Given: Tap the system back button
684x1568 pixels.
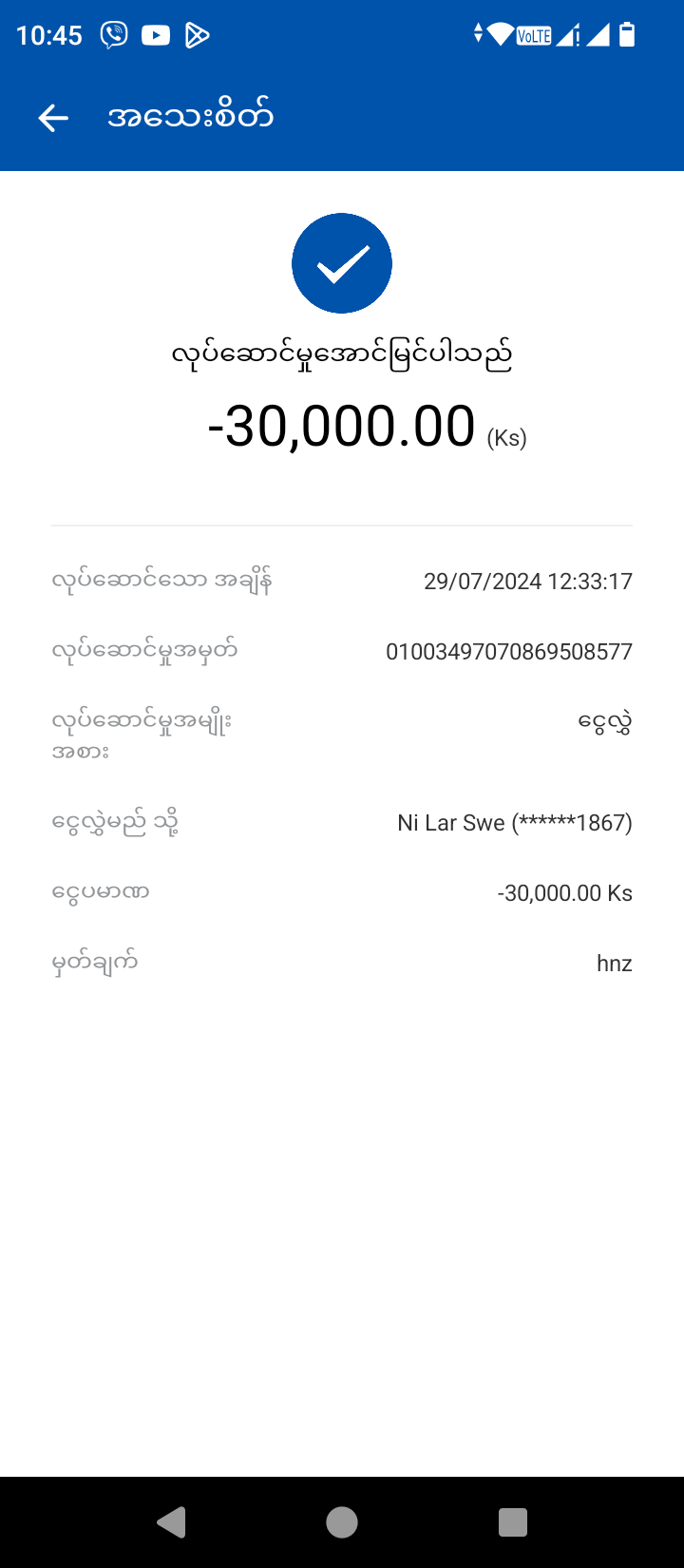Looking at the screenshot, I should click(172, 1522).
